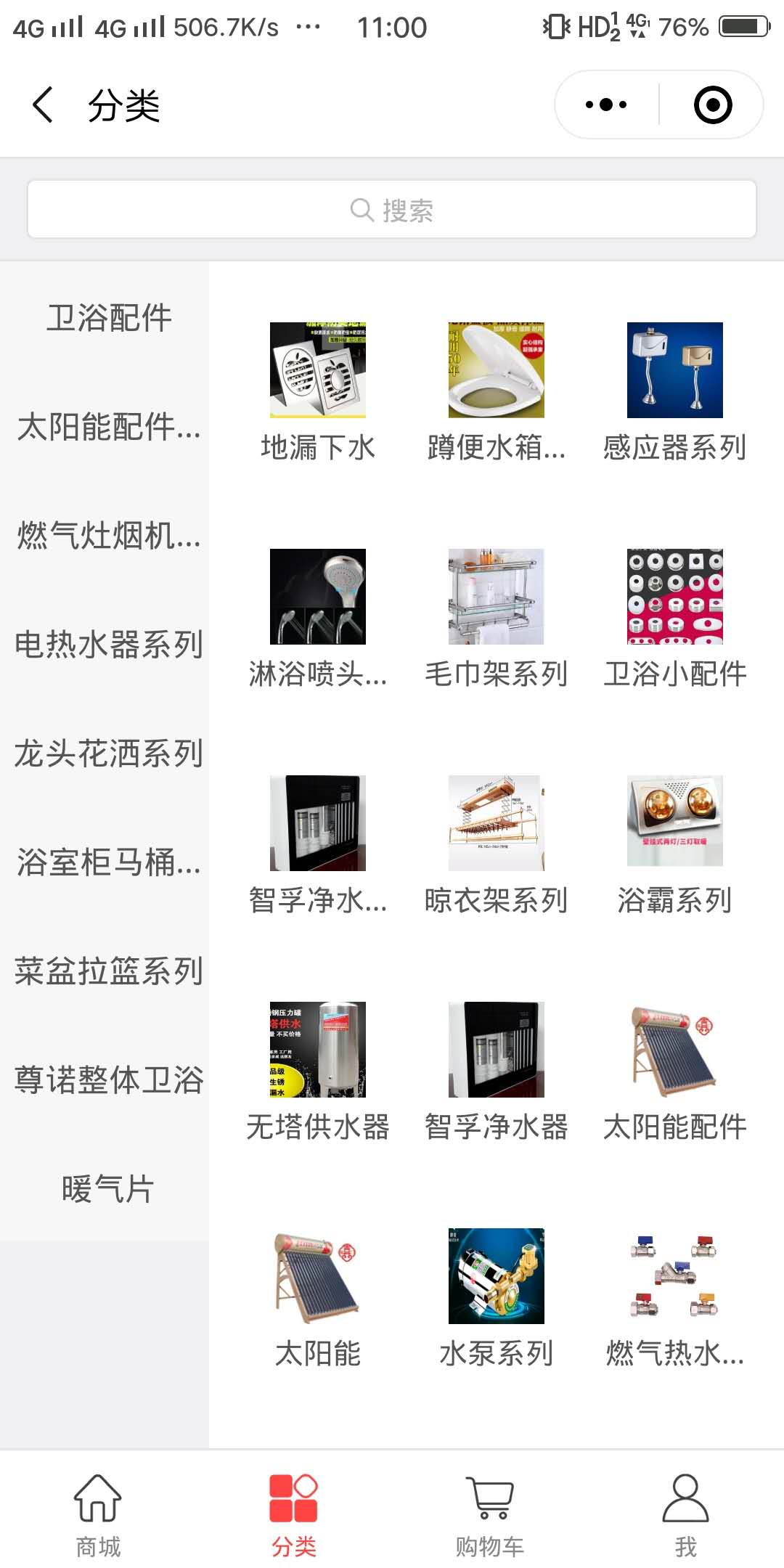View the 晾衣架系列 tile

tap(497, 845)
